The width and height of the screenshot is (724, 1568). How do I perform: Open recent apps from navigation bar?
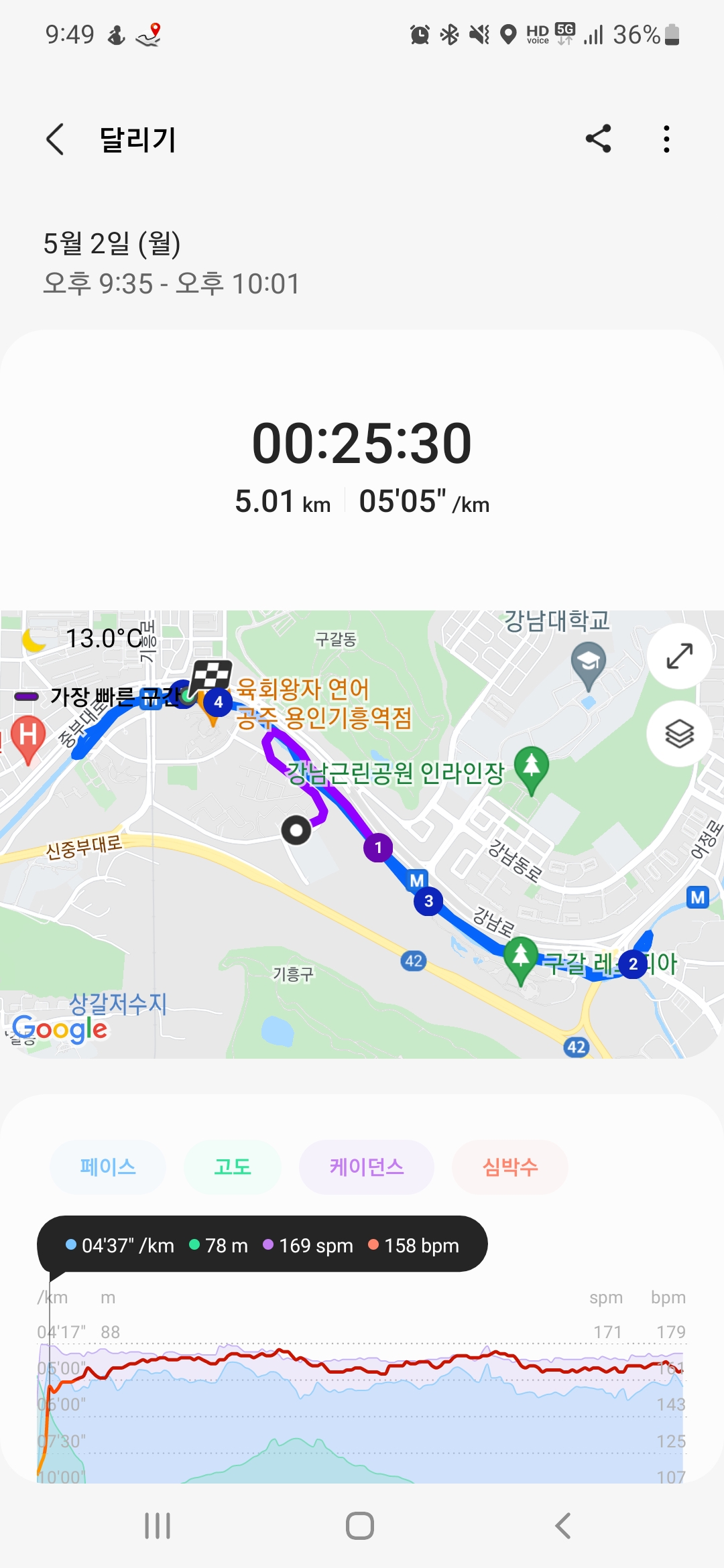pos(158,1526)
